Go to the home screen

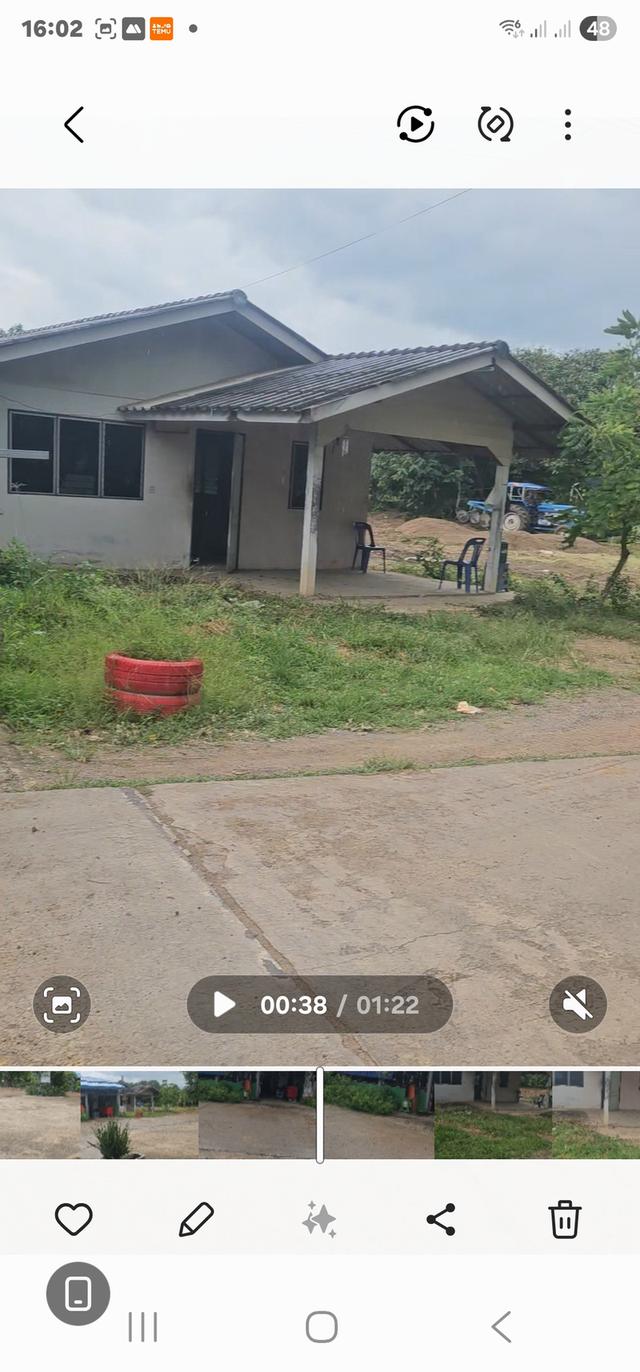coord(321,1327)
